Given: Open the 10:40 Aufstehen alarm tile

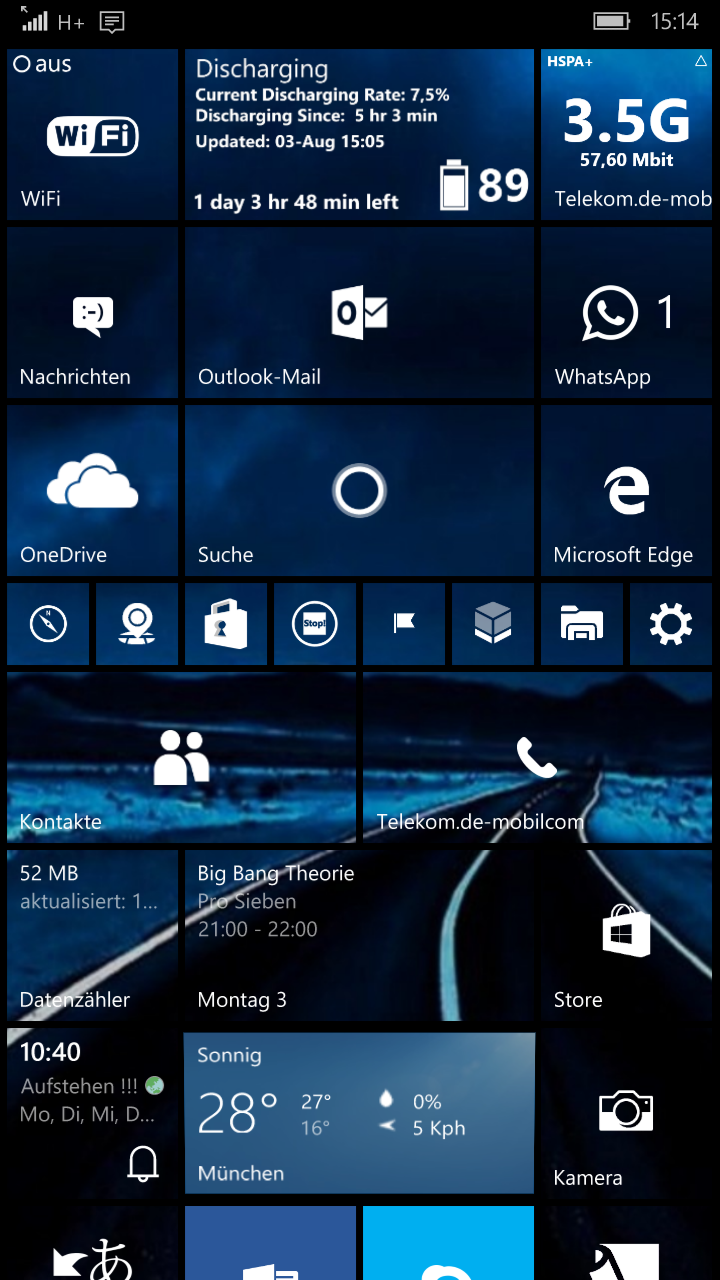Looking at the screenshot, I should pos(92,1113).
